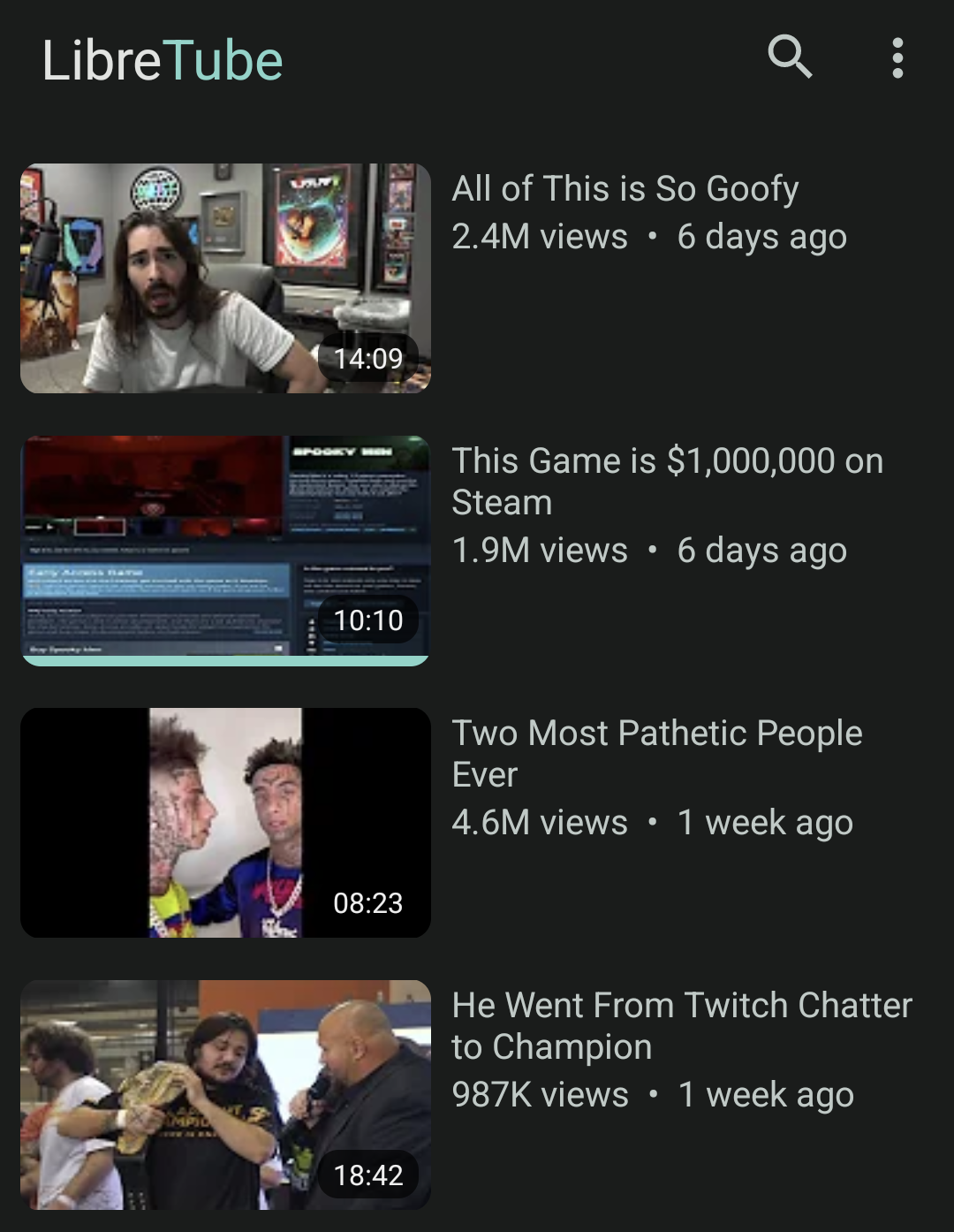This screenshot has width=954, height=1232.
Task: Select "He Went From Twitch Chatter to Champion"
Action: tap(225, 1094)
